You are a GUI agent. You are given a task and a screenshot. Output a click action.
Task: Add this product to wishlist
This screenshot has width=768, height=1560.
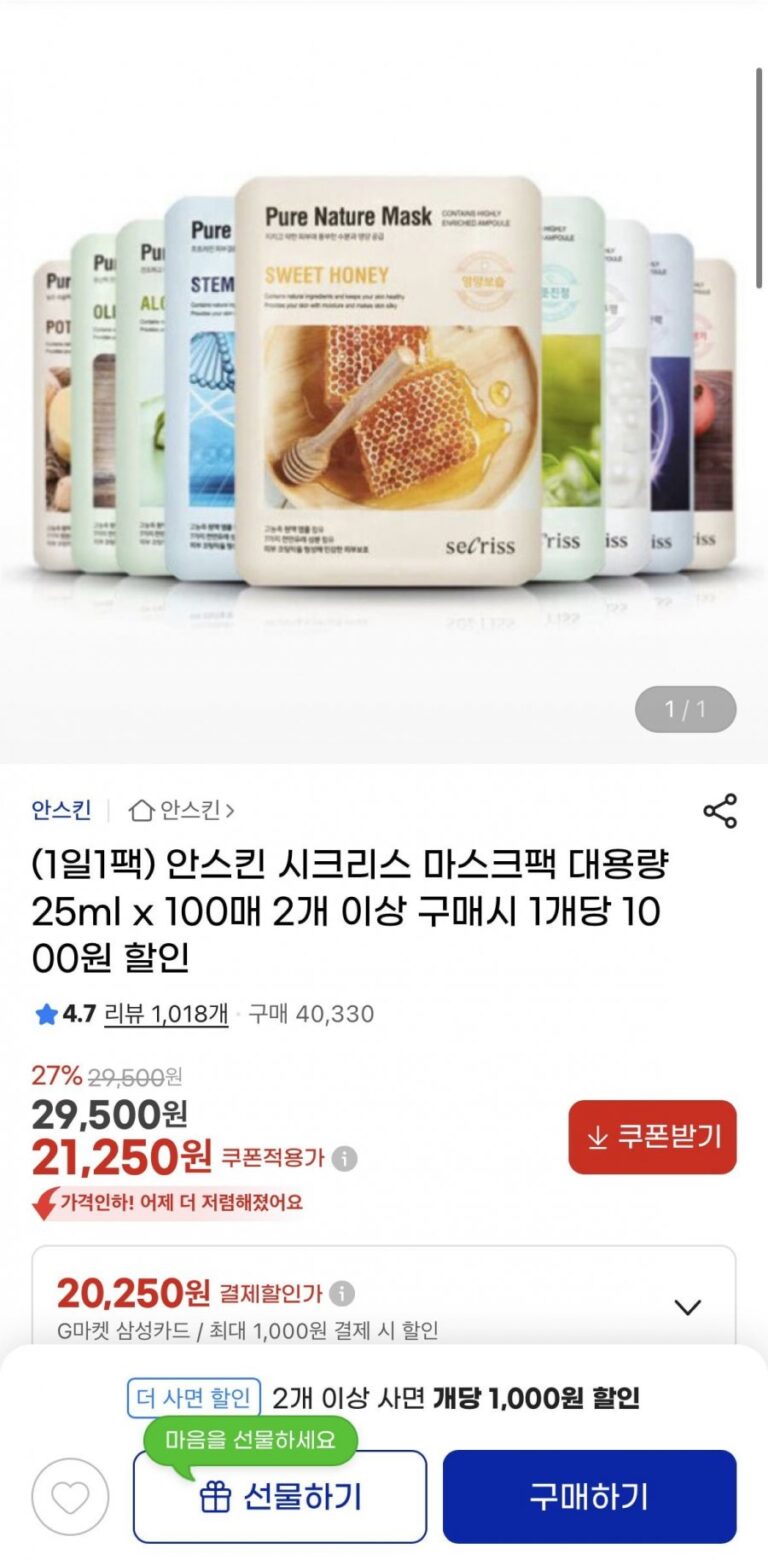pyautogui.click(x=70, y=1496)
